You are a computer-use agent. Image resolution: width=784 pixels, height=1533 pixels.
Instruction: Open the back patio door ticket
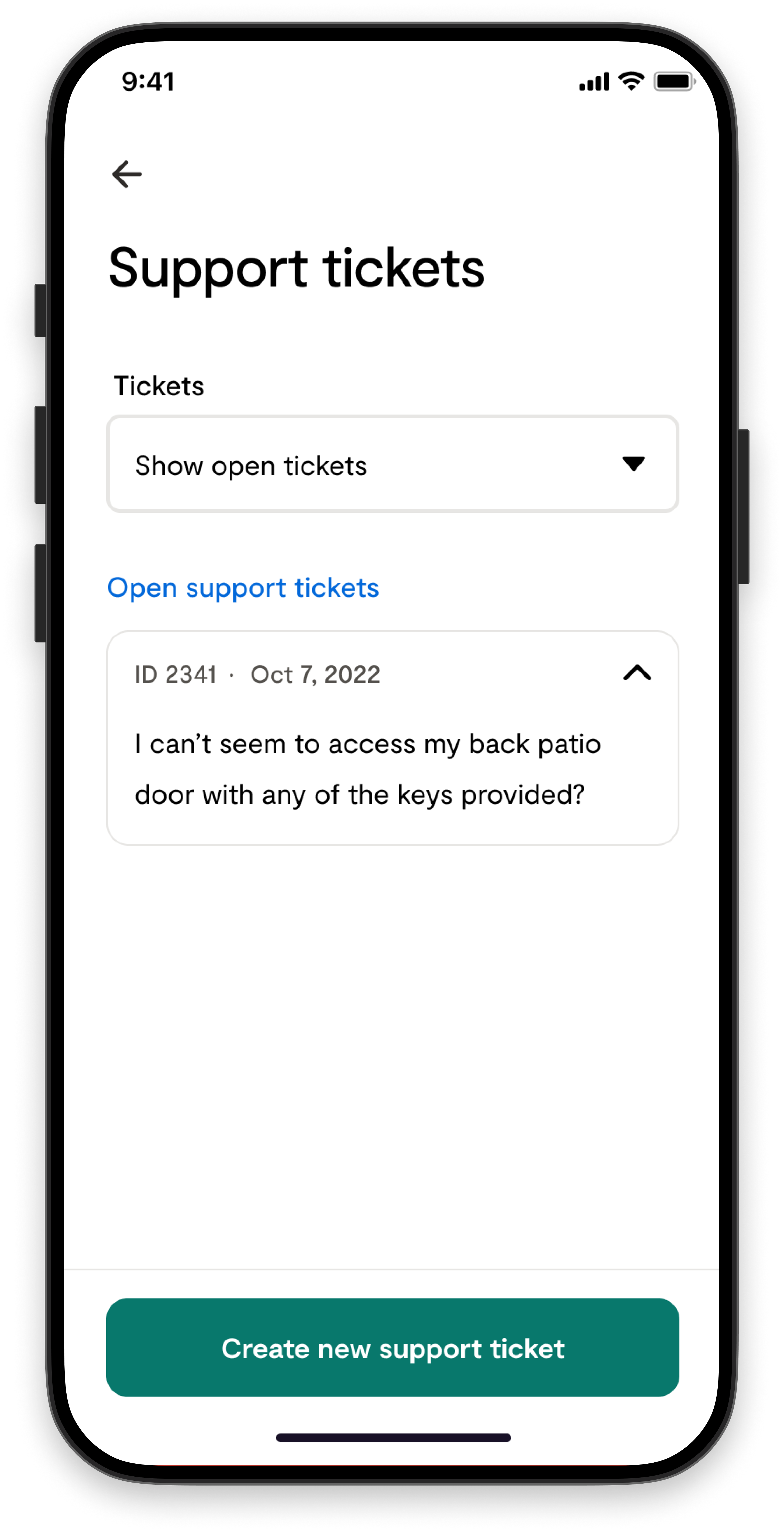point(392,738)
